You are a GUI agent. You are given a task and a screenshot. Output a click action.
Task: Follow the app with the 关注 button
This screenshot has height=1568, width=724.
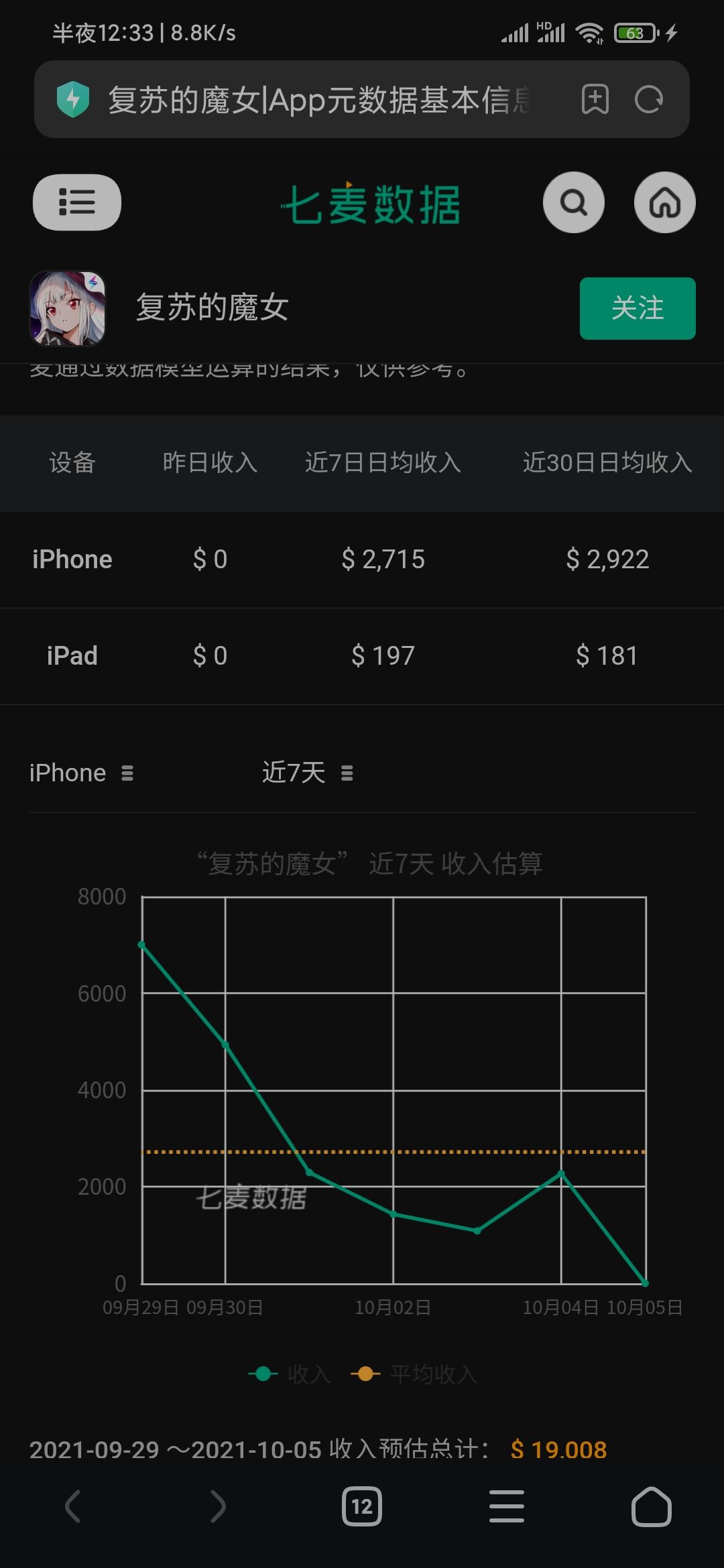[x=638, y=308]
